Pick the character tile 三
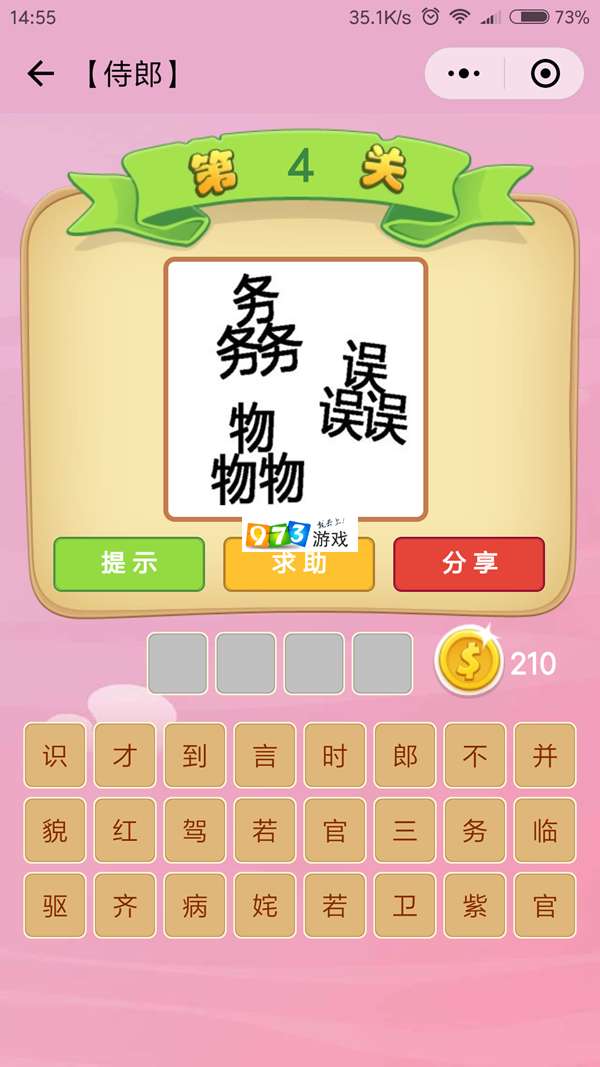This screenshot has width=600, height=1067. pyautogui.click(x=405, y=830)
